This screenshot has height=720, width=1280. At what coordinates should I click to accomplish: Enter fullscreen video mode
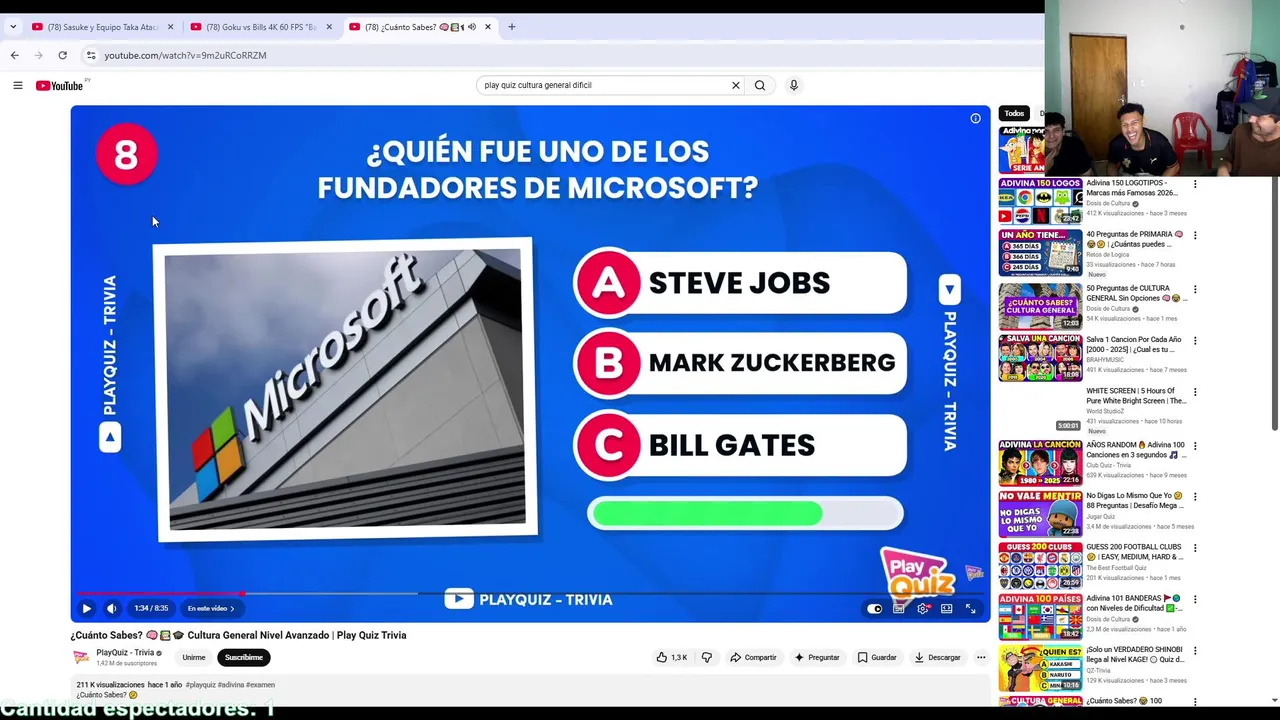tap(970, 608)
